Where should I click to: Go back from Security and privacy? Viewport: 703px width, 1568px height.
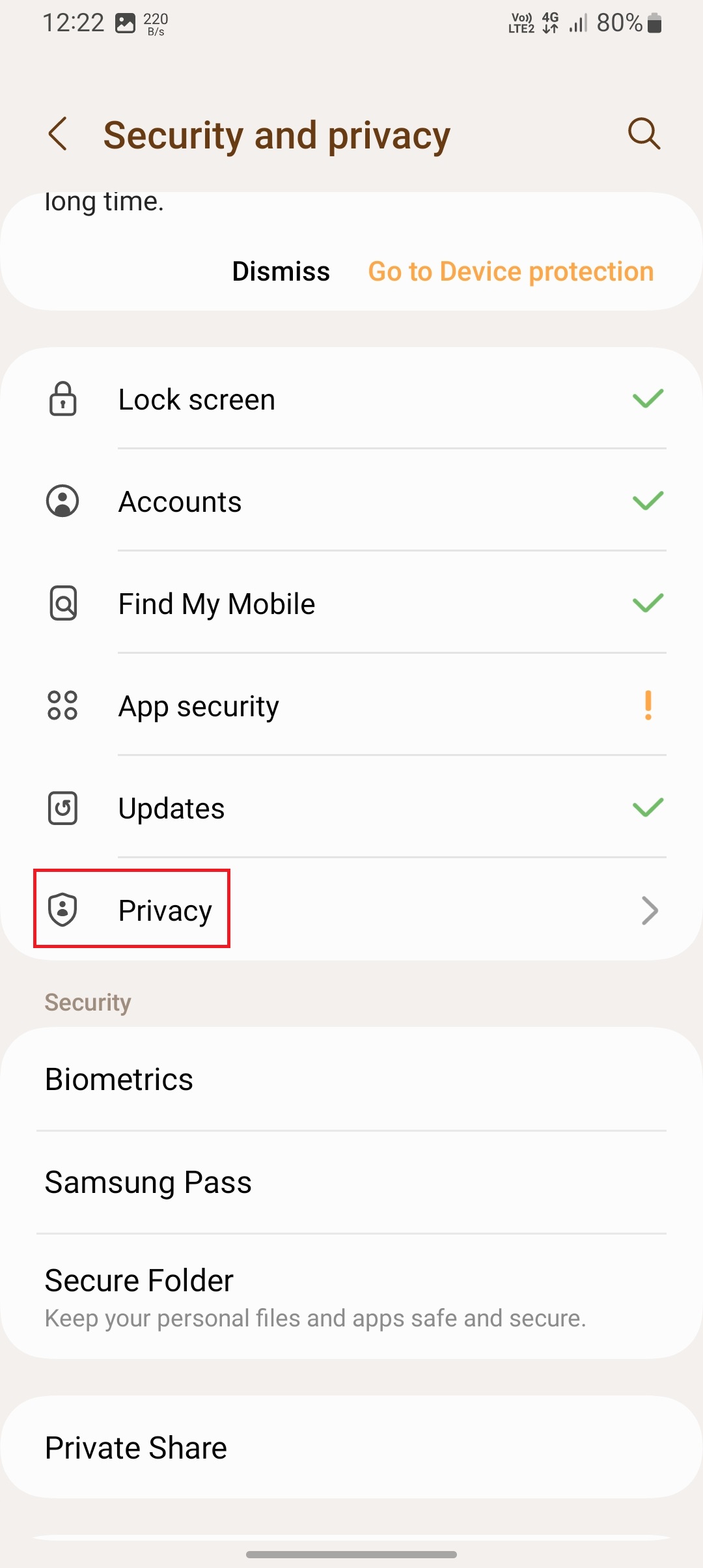point(58,134)
